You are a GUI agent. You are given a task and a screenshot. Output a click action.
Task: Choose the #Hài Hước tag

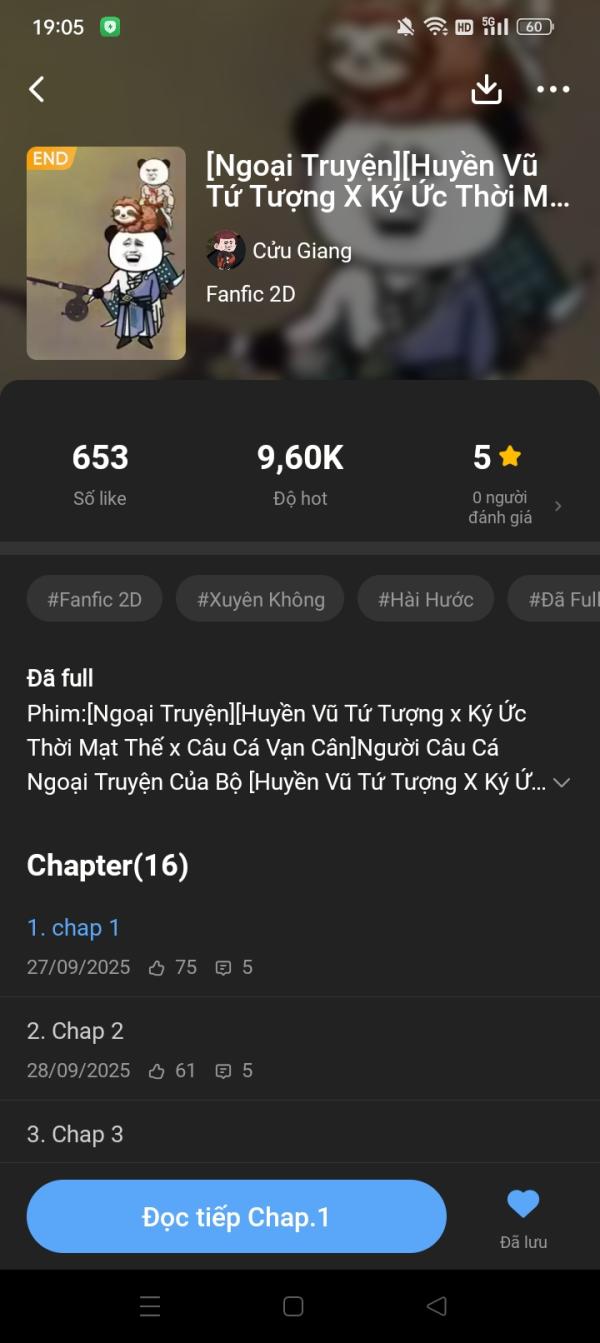pyautogui.click(x=426, y=600)
